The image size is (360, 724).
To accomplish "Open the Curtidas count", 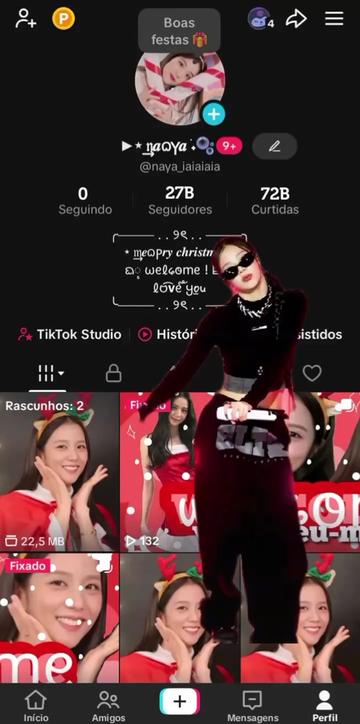I will pos(275,201).
